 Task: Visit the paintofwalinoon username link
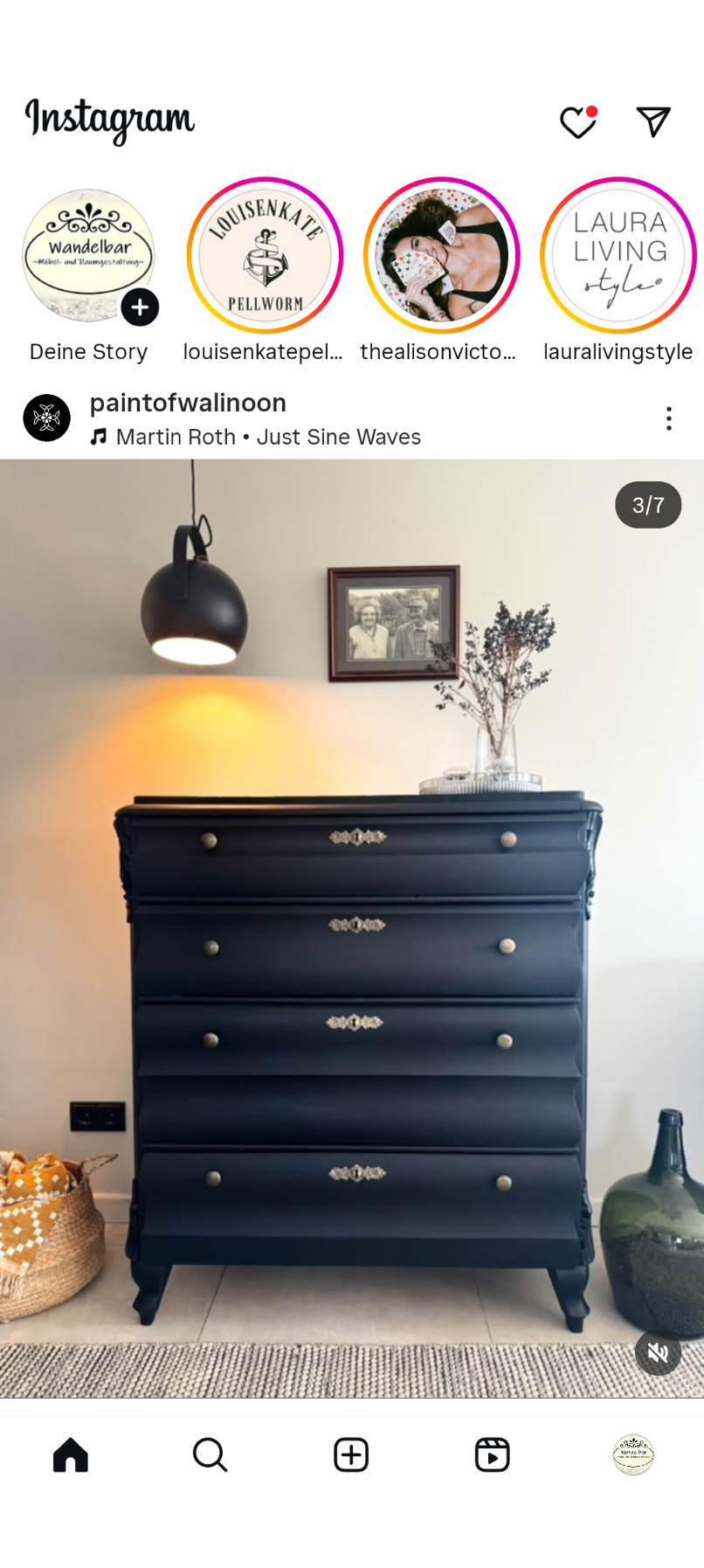click(188, 403)
